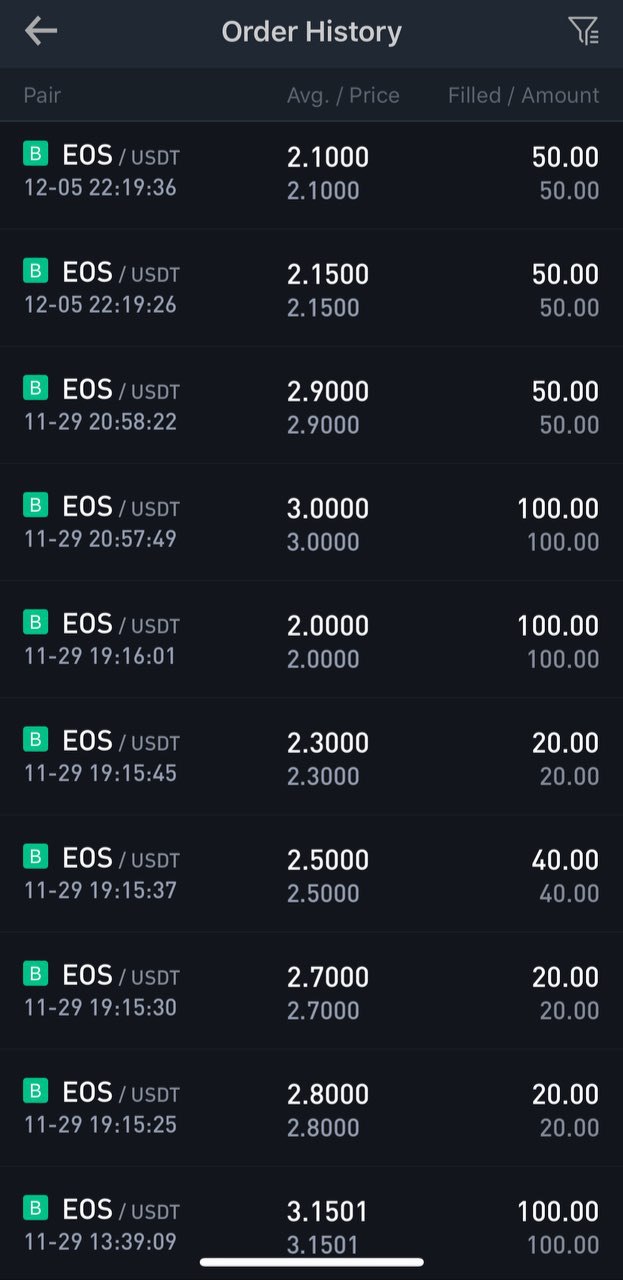Select EOS order from 11-29 19:16:01

(x=311, y=639)
